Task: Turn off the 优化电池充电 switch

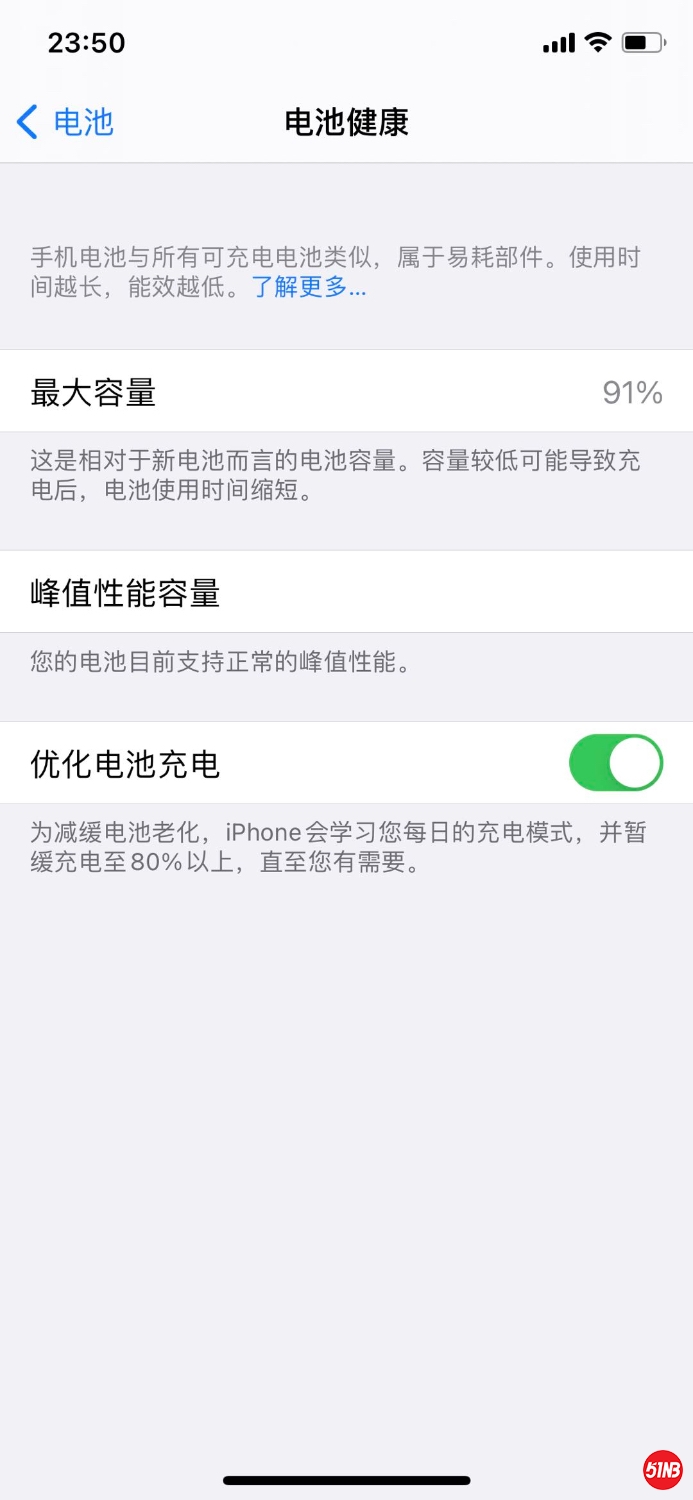Action: [615, 763]
